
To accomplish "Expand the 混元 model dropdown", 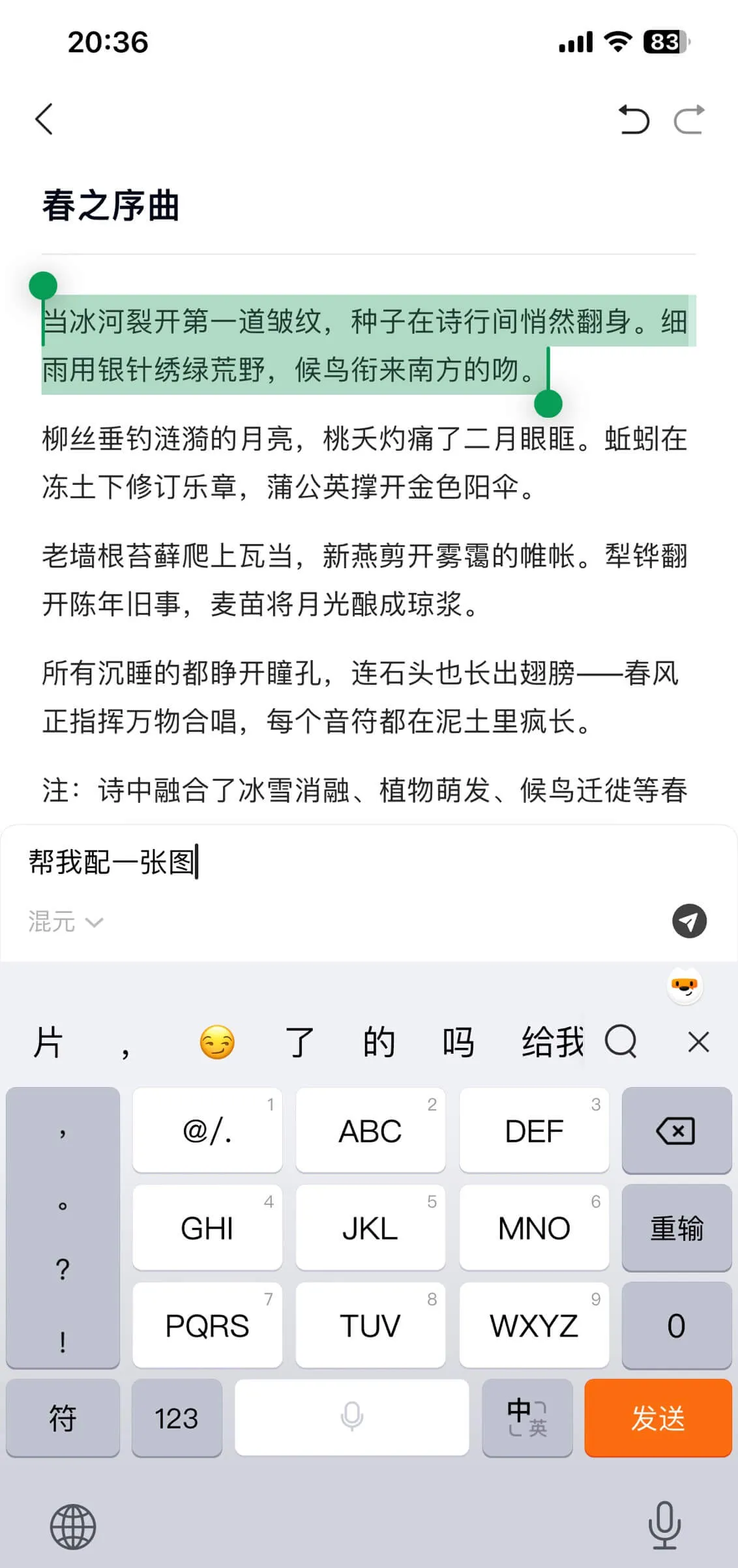I will [65, 922].
